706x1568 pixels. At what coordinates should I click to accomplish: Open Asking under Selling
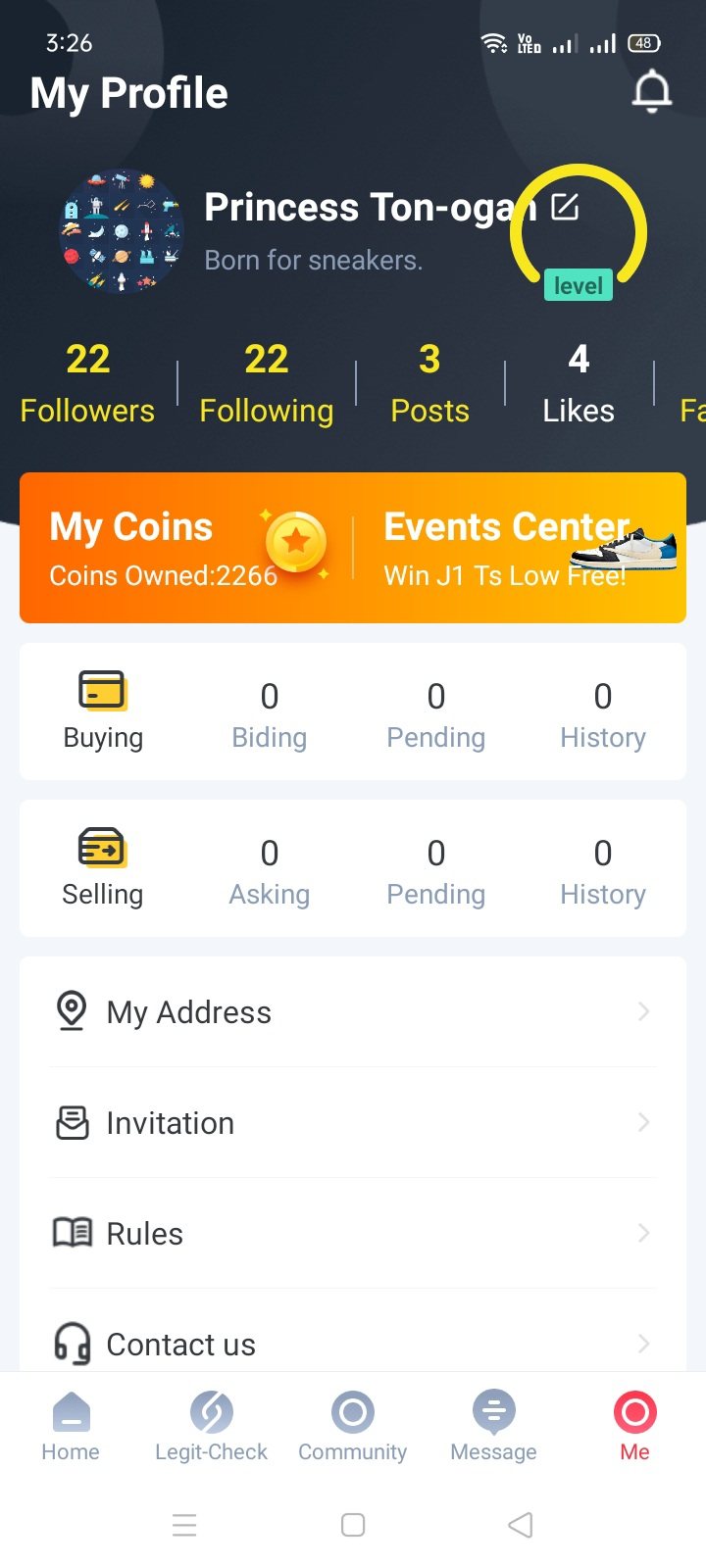pos(270,870)
